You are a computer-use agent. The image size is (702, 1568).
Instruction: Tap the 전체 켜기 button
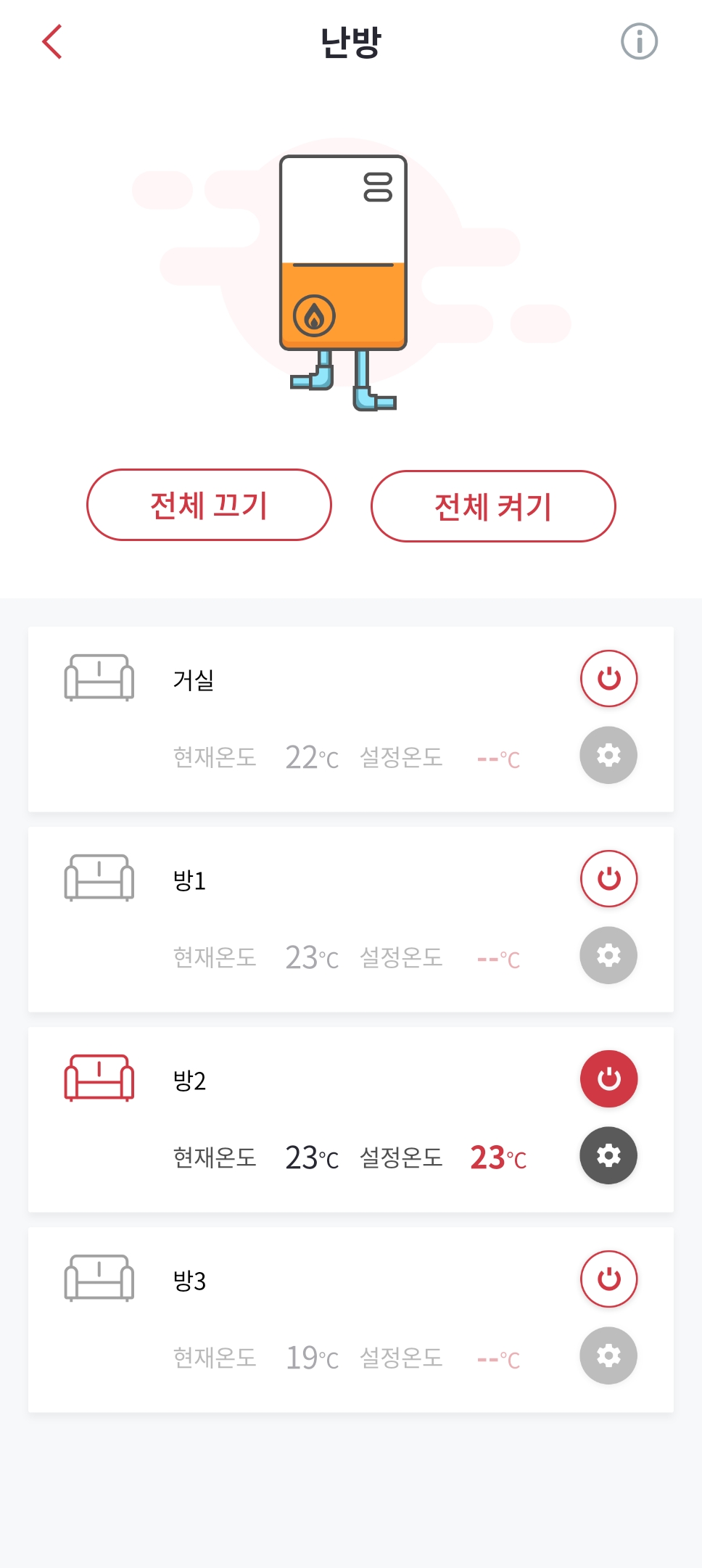point(493,506)
